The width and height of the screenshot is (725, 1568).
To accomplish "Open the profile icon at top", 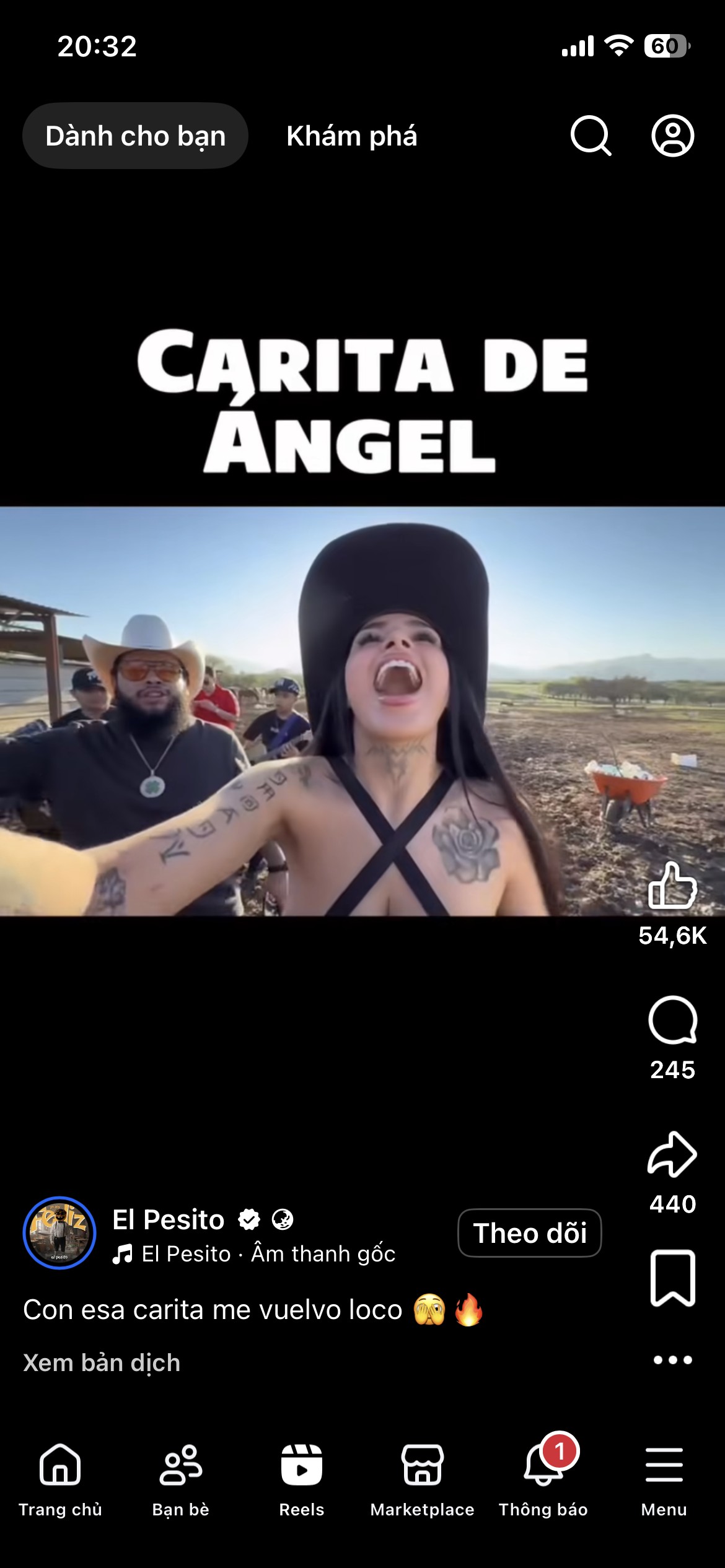I will [672, 136].
